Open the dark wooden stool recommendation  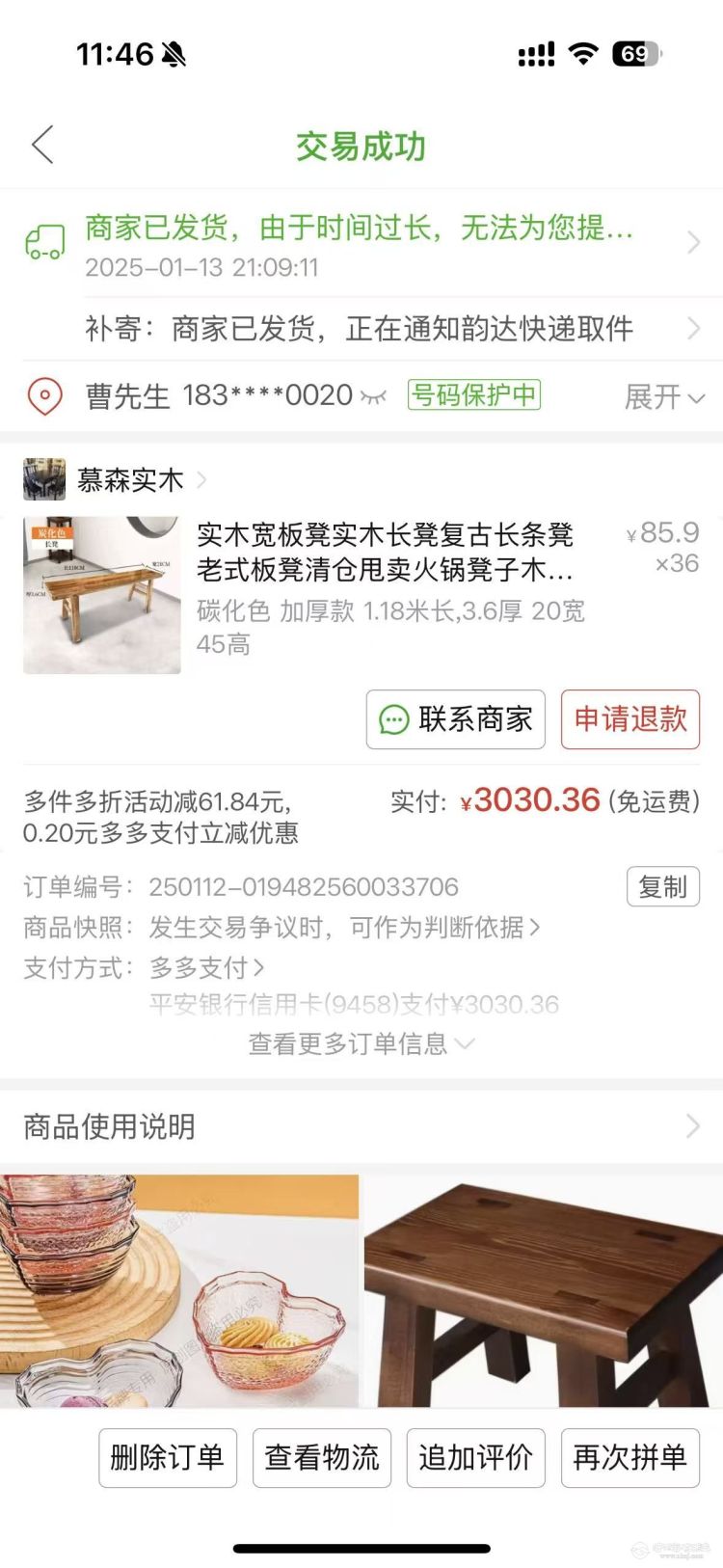[x=544, y=1290]
